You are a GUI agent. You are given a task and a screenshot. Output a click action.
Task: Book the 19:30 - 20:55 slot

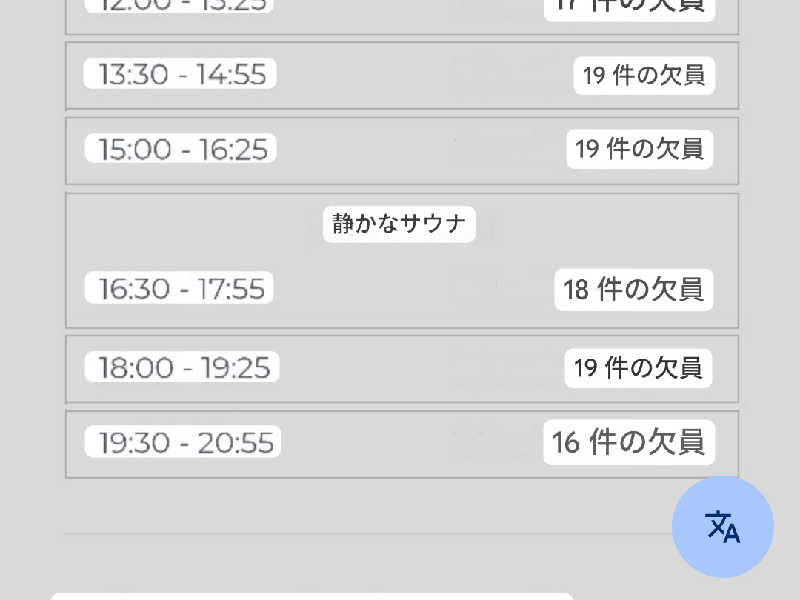[x=402, y=443]
